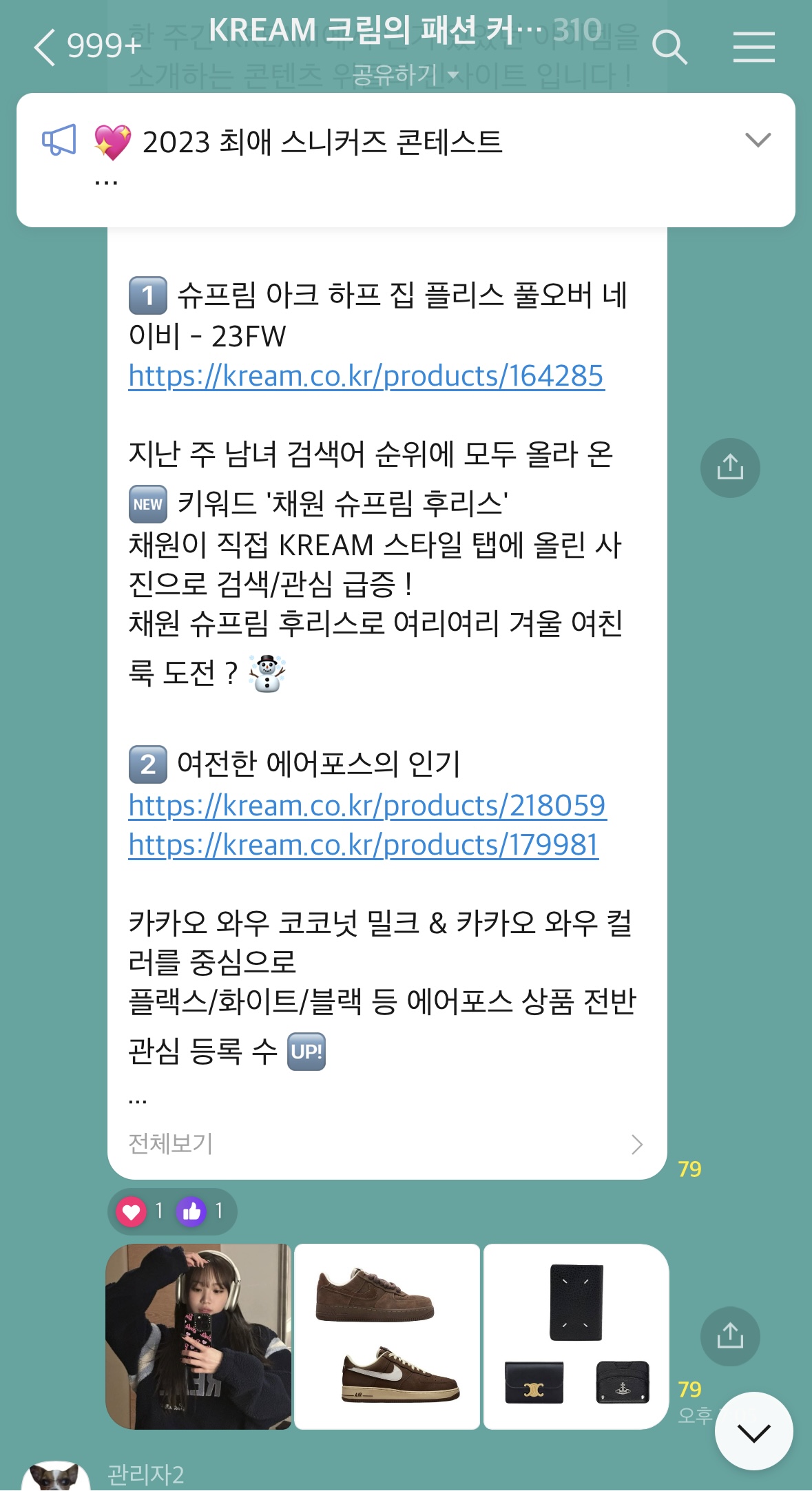Jump to latest messages with down arrow
The height and width of the screenshot is (1491, 812).
[x=753, y=1431]
